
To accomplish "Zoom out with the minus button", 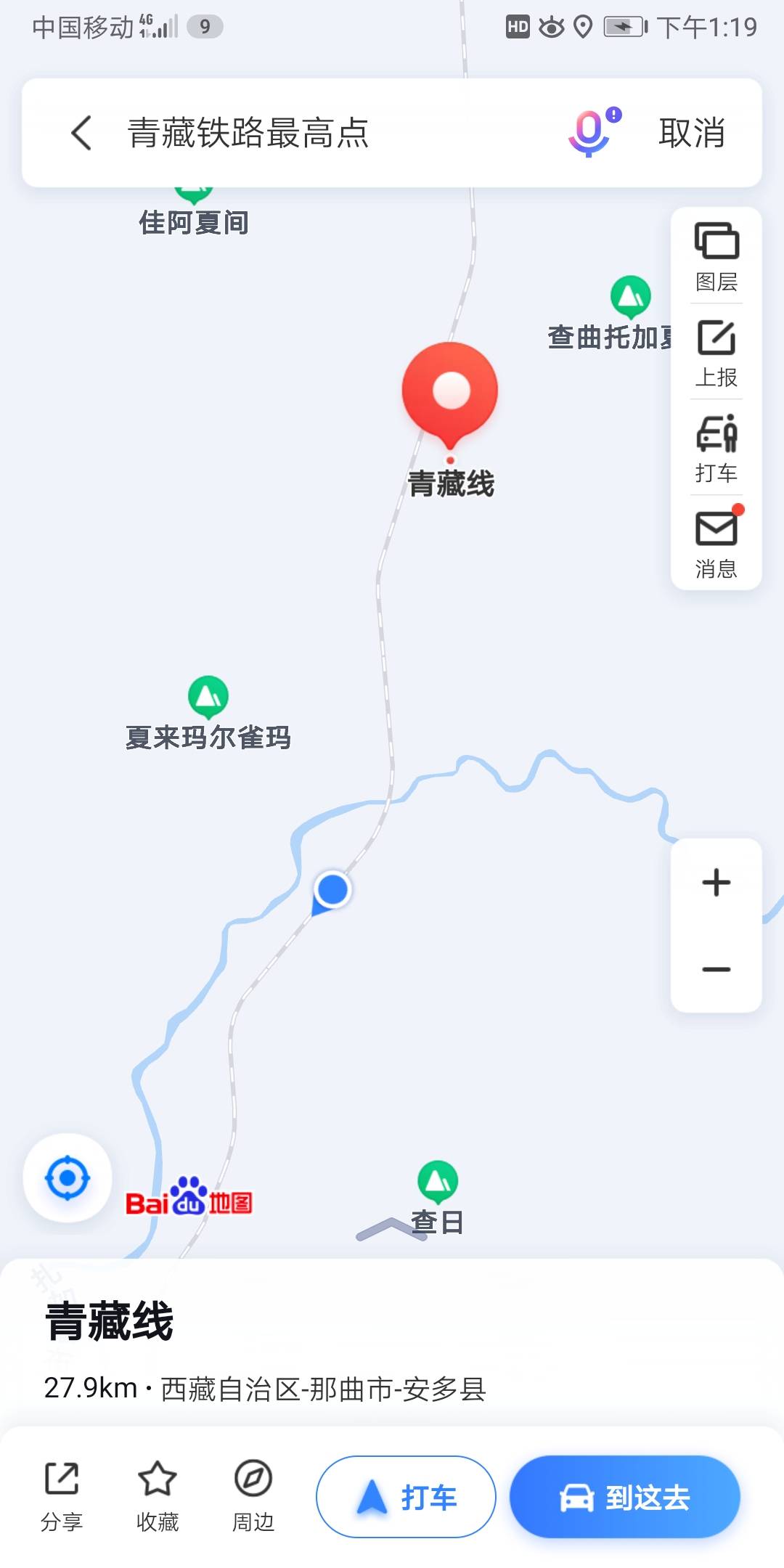I will click(716, 969).
